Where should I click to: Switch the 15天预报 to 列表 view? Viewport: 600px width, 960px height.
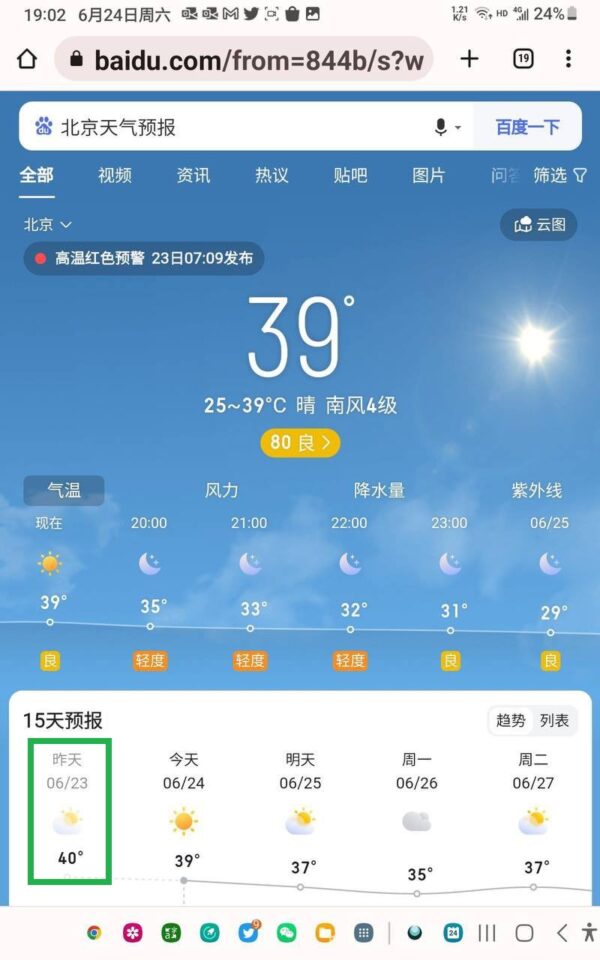pyautogui.click(x=554, y=720)
